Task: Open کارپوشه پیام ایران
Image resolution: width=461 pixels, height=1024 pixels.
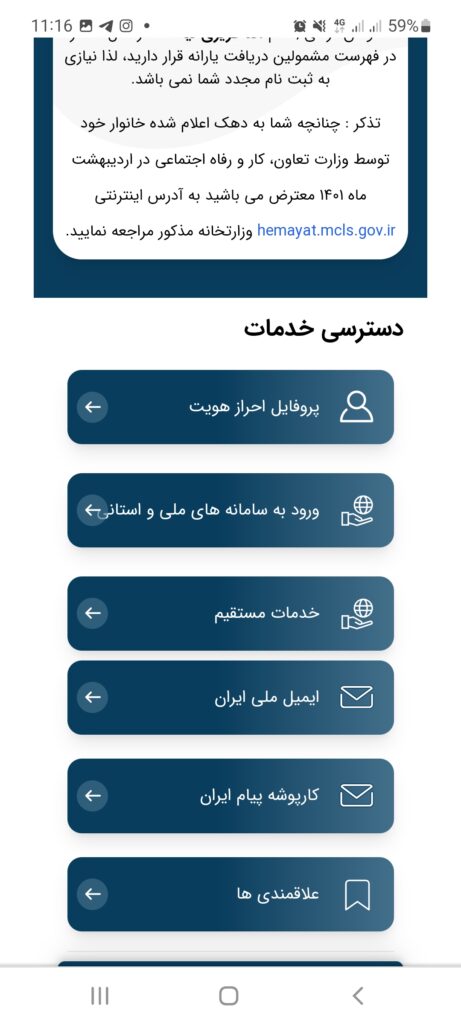Action: coord(230,795)
